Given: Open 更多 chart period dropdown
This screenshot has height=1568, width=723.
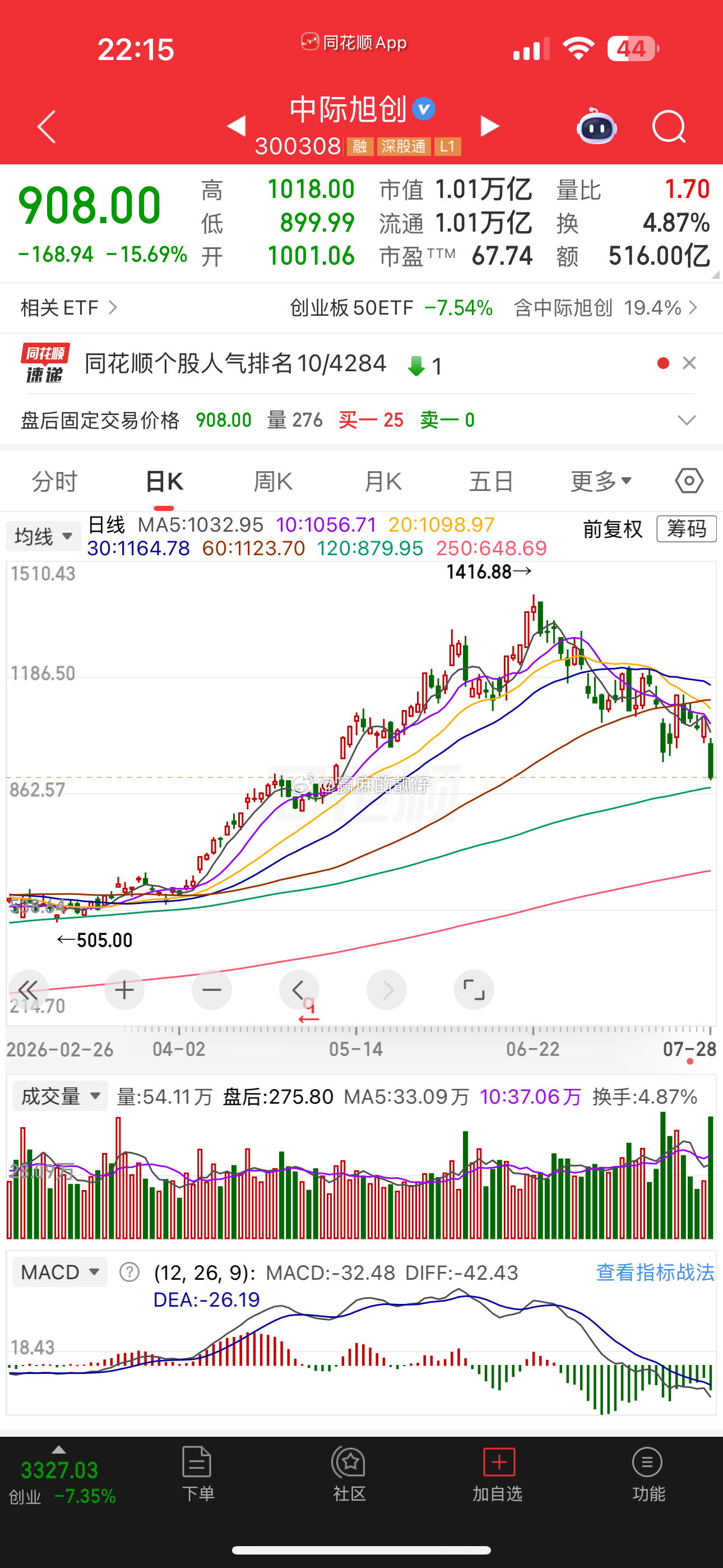Looking at the screenshot, I should (x=601, y=482).
